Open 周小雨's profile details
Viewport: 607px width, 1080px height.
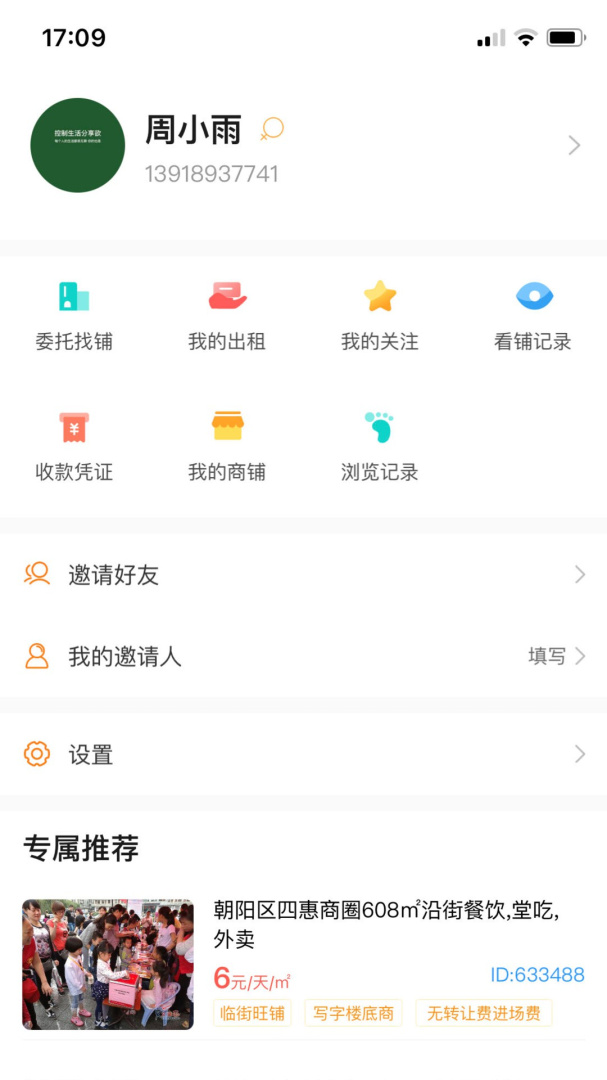pos(574,146)
